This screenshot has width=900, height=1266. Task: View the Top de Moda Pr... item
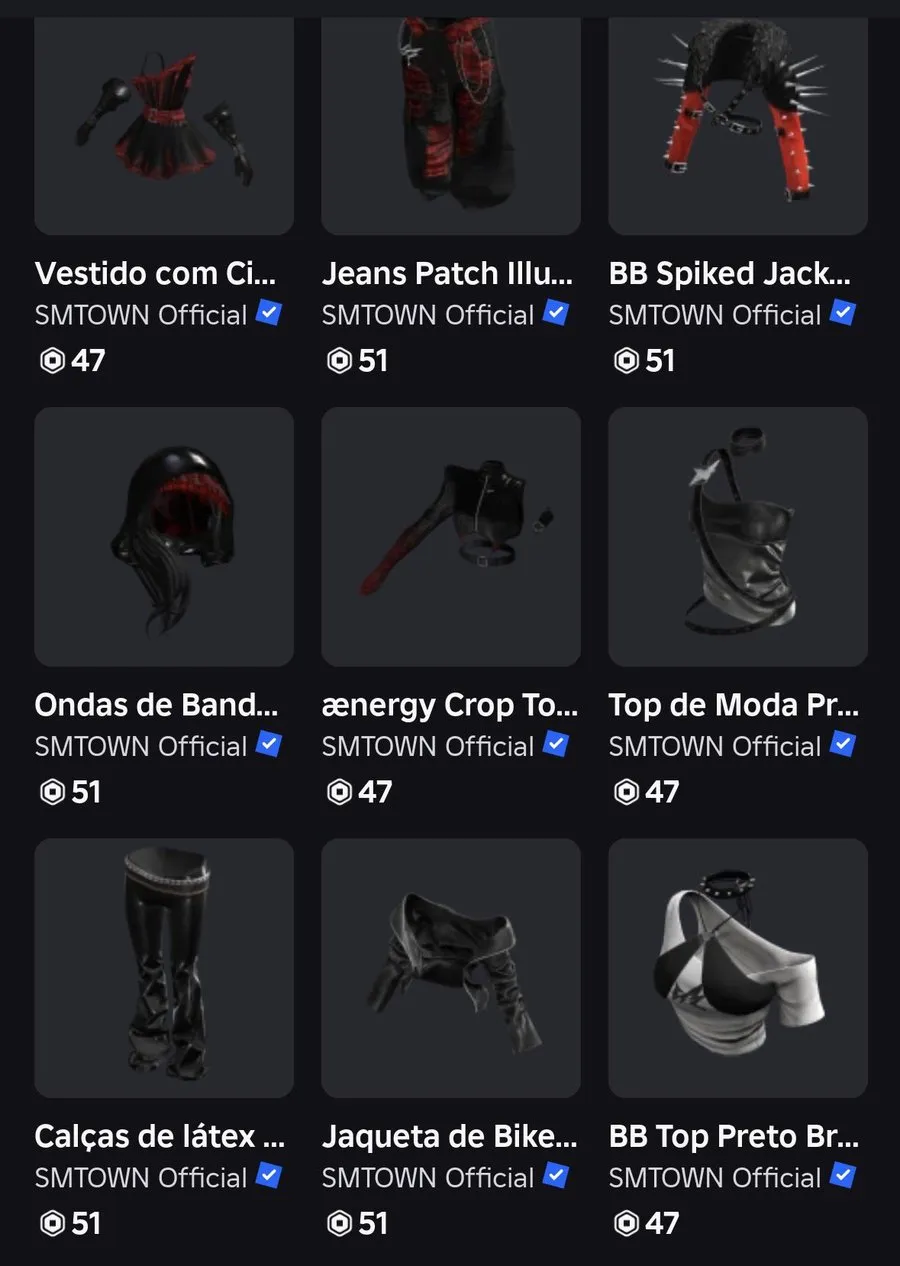coord(738,537)
